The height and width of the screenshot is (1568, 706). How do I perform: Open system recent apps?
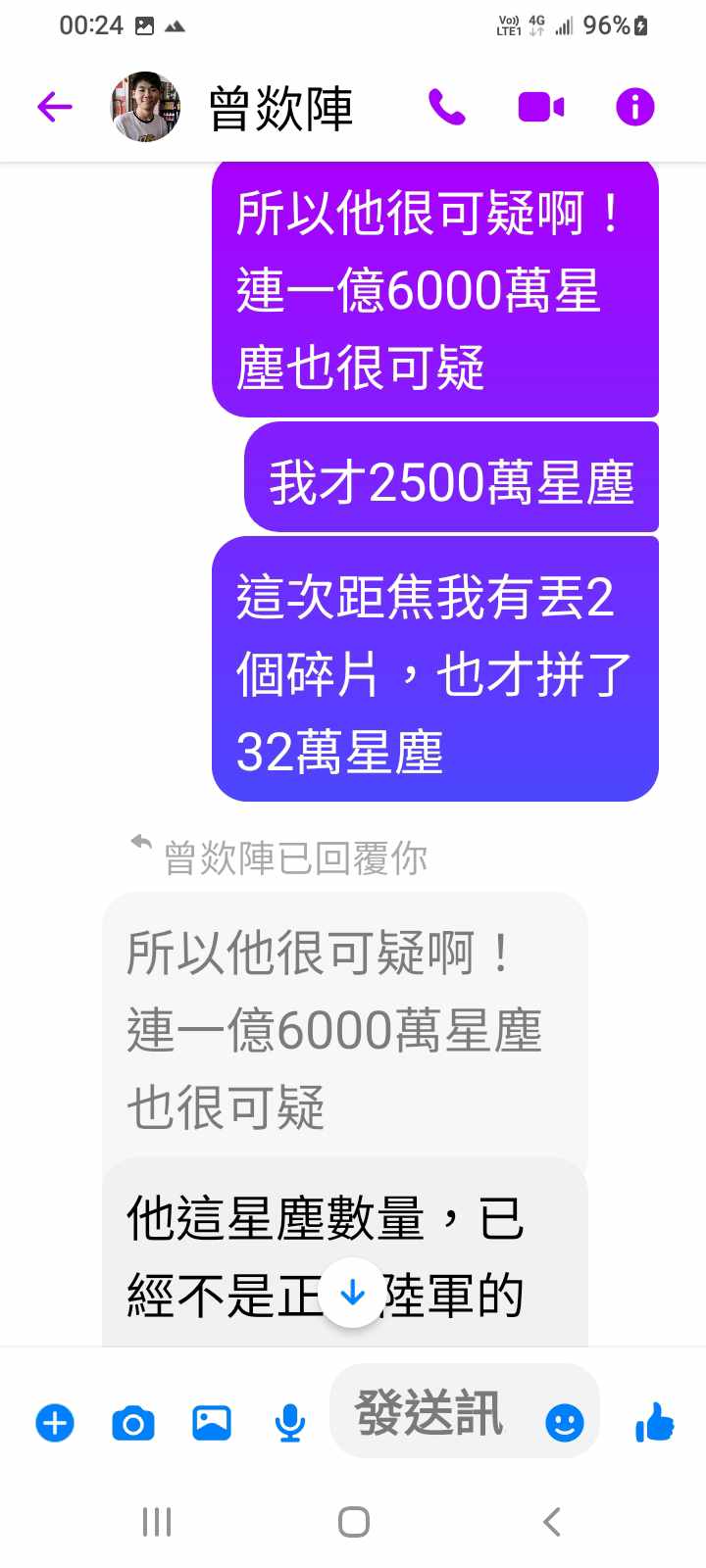click(157, 1522)
